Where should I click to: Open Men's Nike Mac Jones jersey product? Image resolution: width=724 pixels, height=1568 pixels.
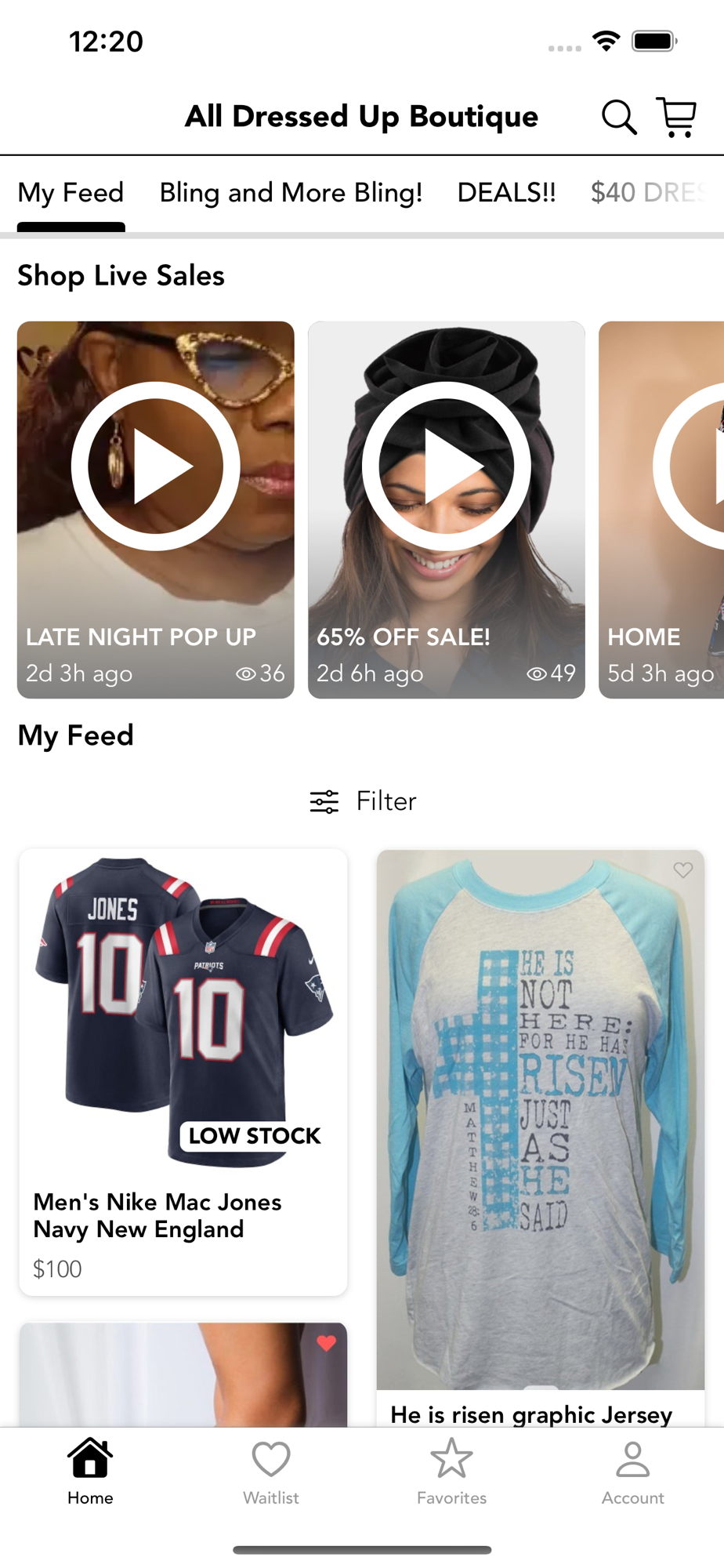183,1073
